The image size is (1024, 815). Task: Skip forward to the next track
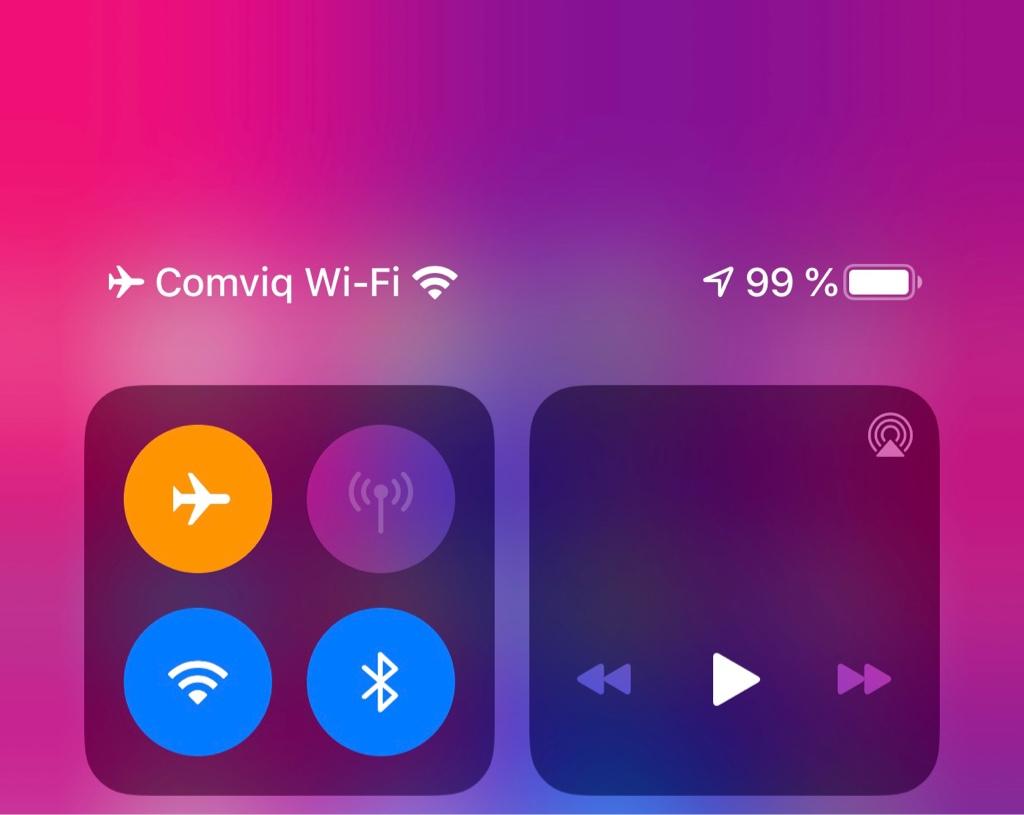(x=863, y=680)
